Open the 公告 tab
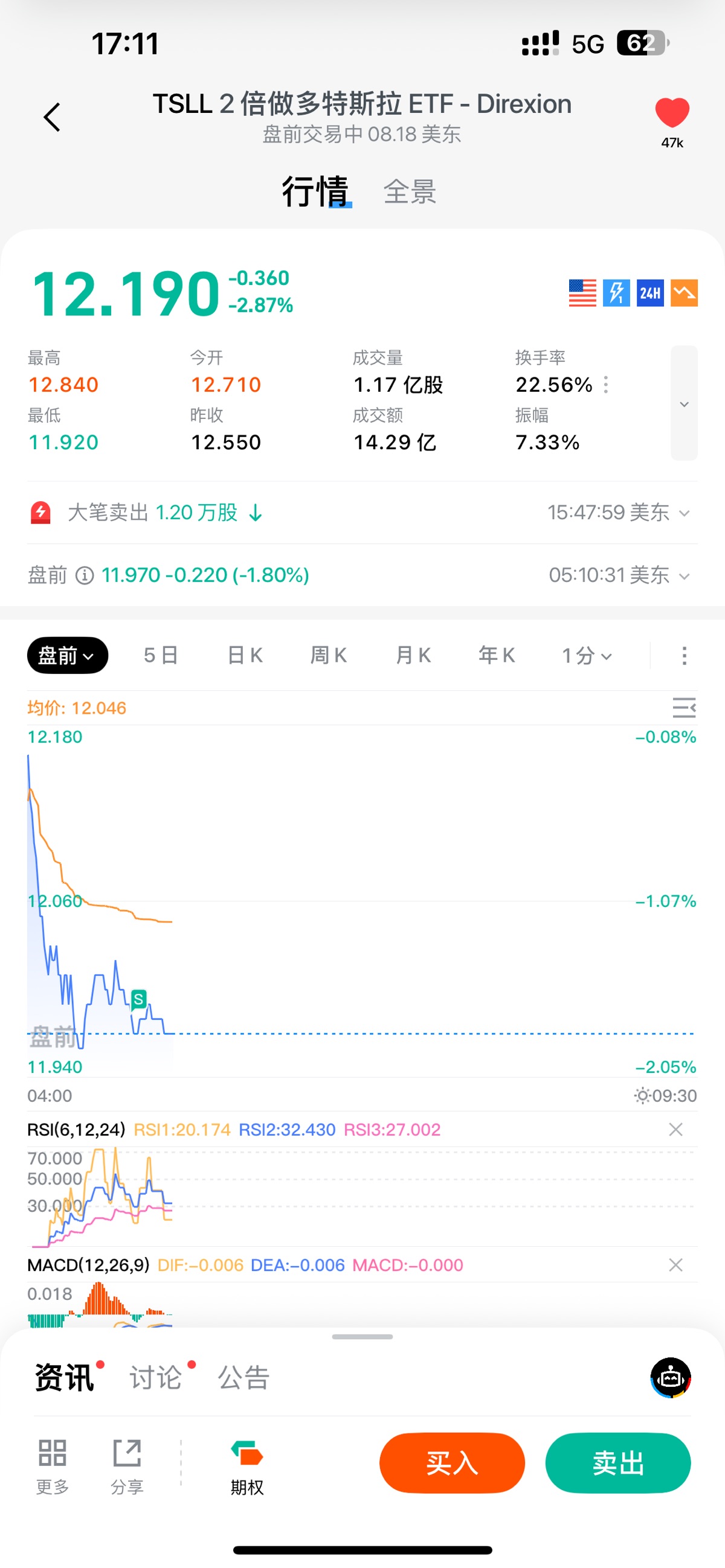 coord(243,1377)
